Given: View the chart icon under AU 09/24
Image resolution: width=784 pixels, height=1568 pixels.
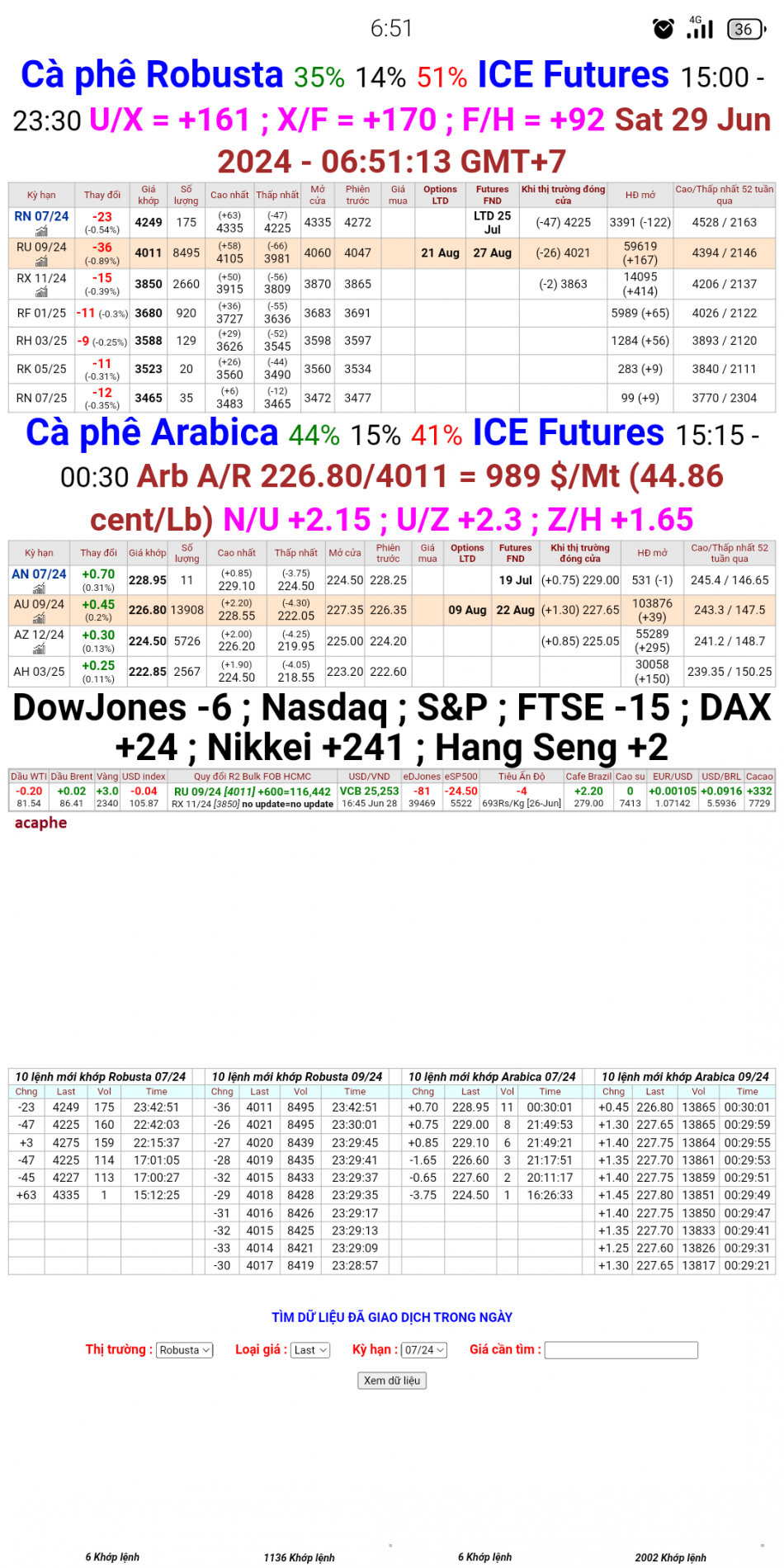Looking at the screenshot, I should 40,616.
